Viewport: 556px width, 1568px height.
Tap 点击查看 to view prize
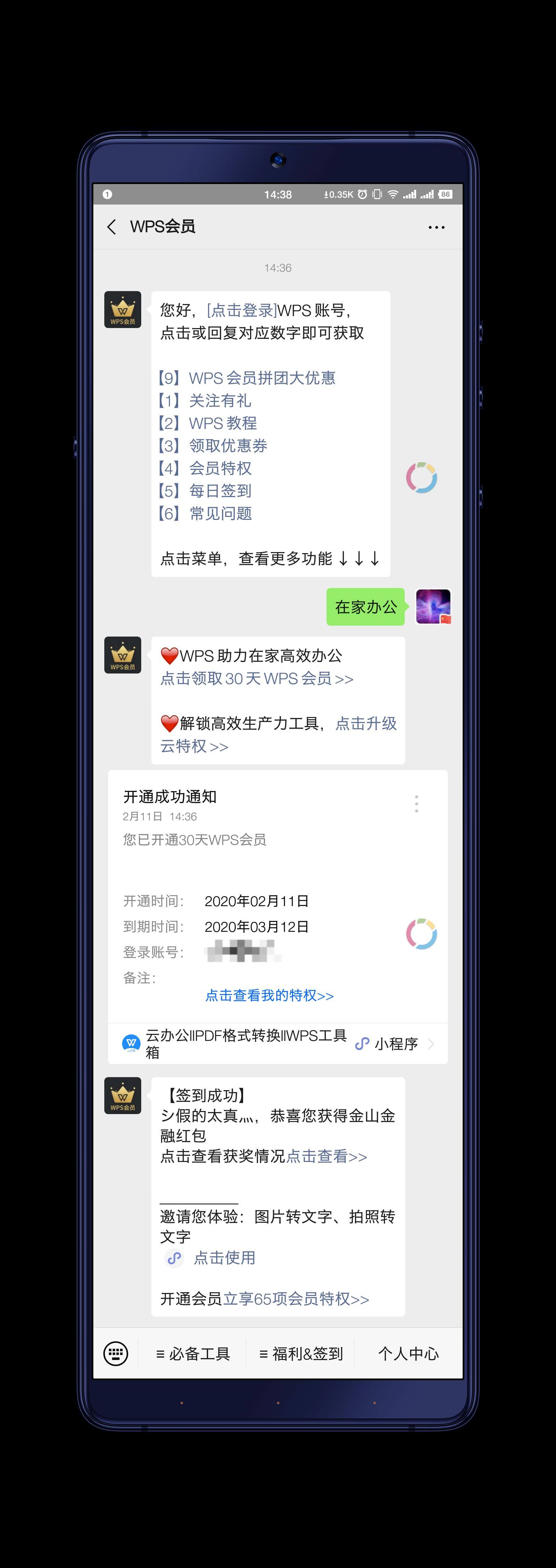pos(326,1156)
